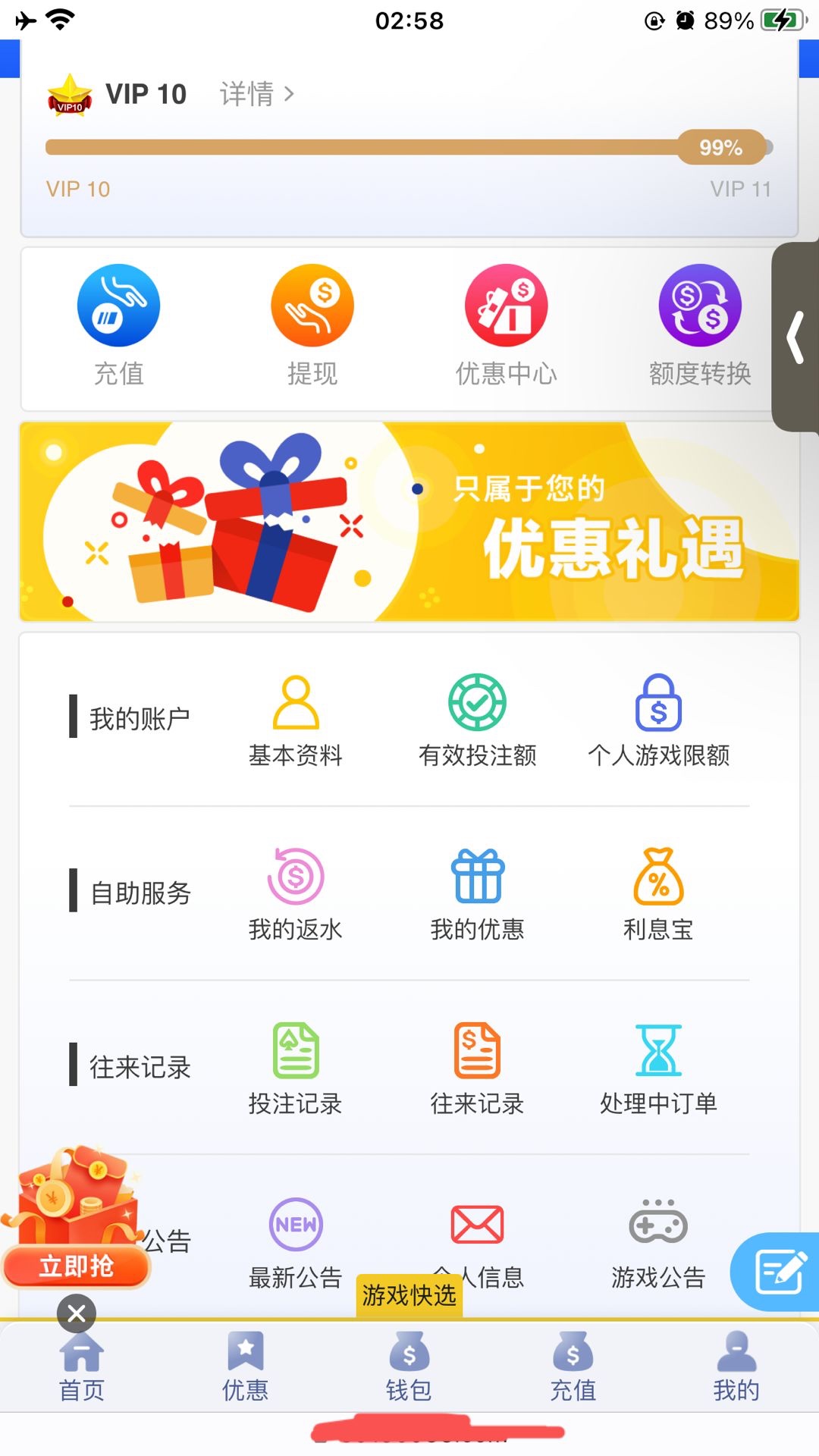Open 优惠中心 promotions center
The width and height of the screenshot is (819, 1456).
pos(506,306)
